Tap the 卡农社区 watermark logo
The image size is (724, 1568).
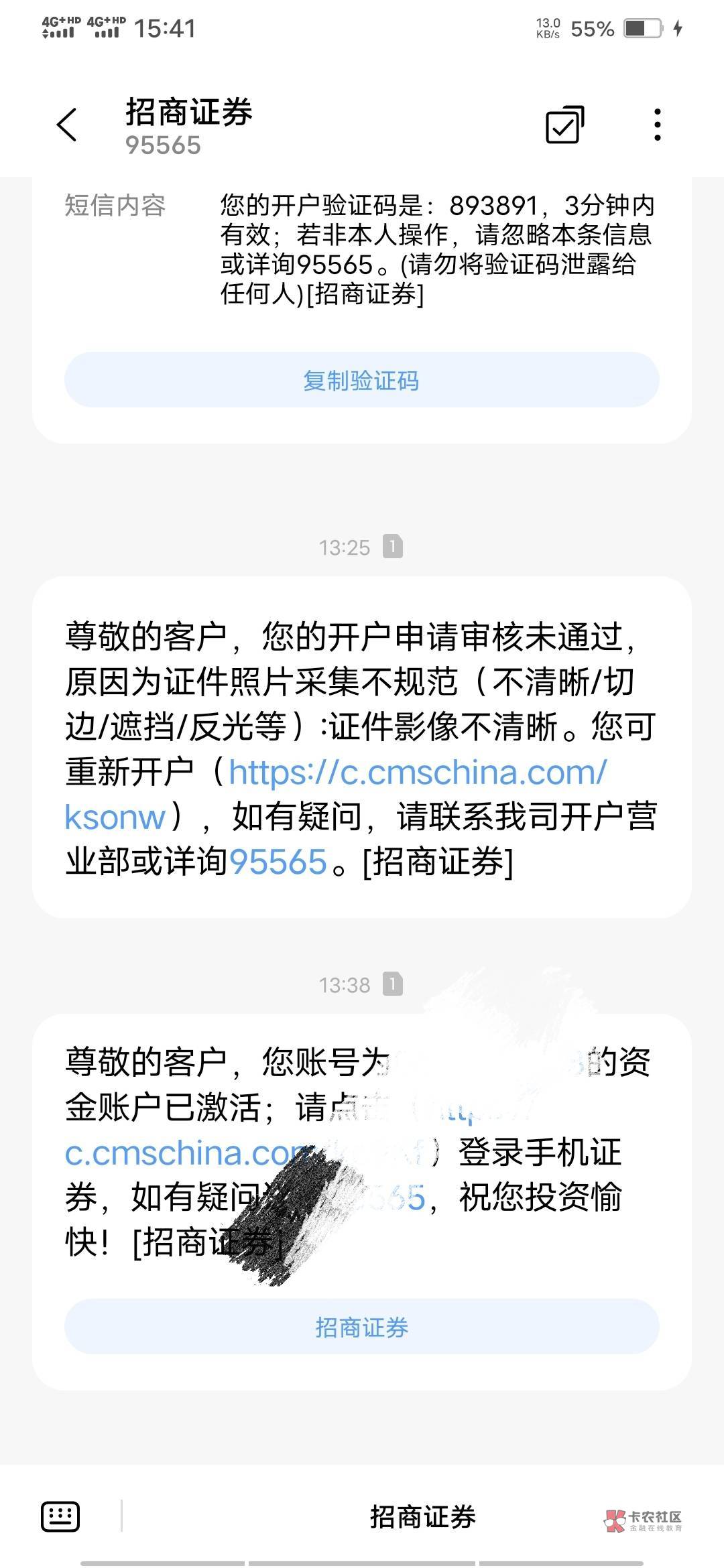644,1518
